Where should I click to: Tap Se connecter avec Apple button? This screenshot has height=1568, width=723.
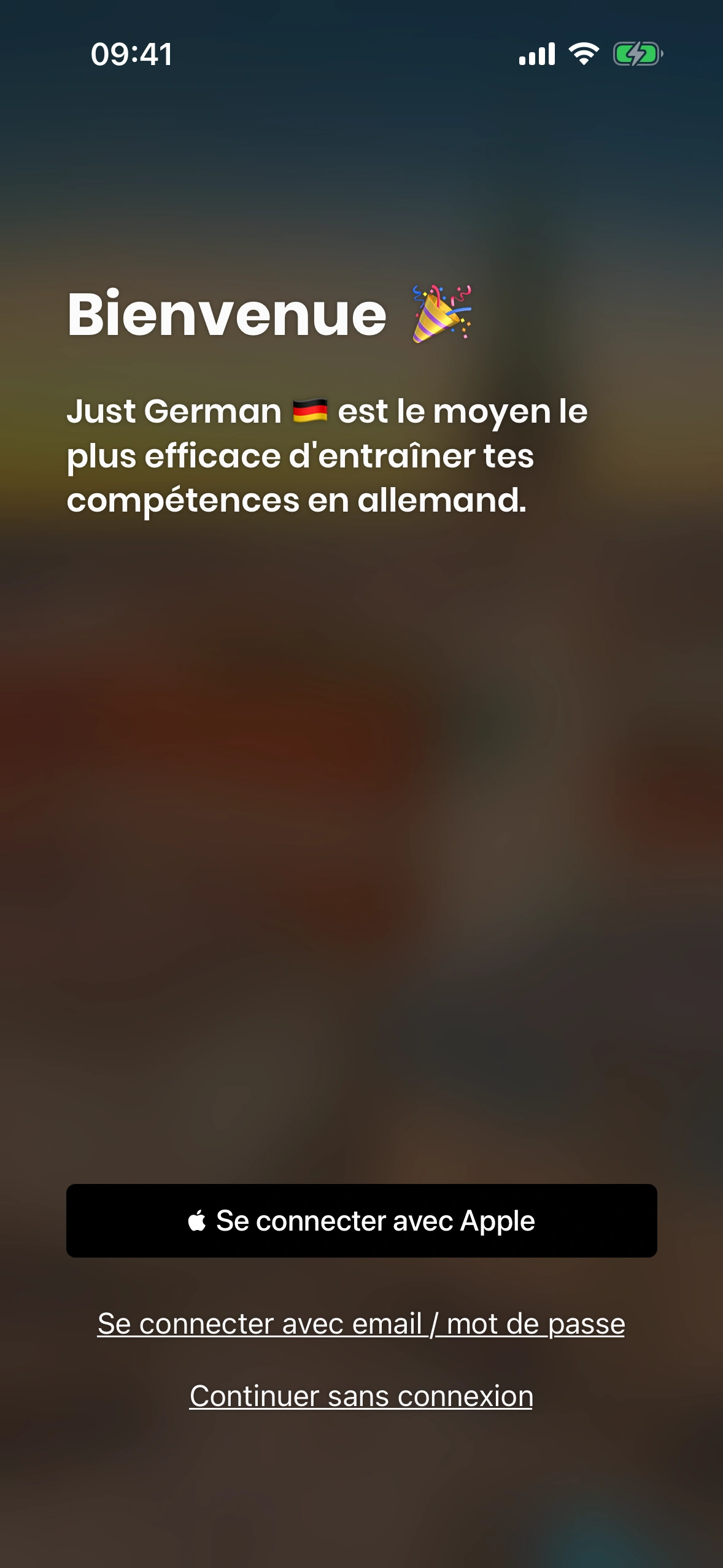(x=361, y=1220)
